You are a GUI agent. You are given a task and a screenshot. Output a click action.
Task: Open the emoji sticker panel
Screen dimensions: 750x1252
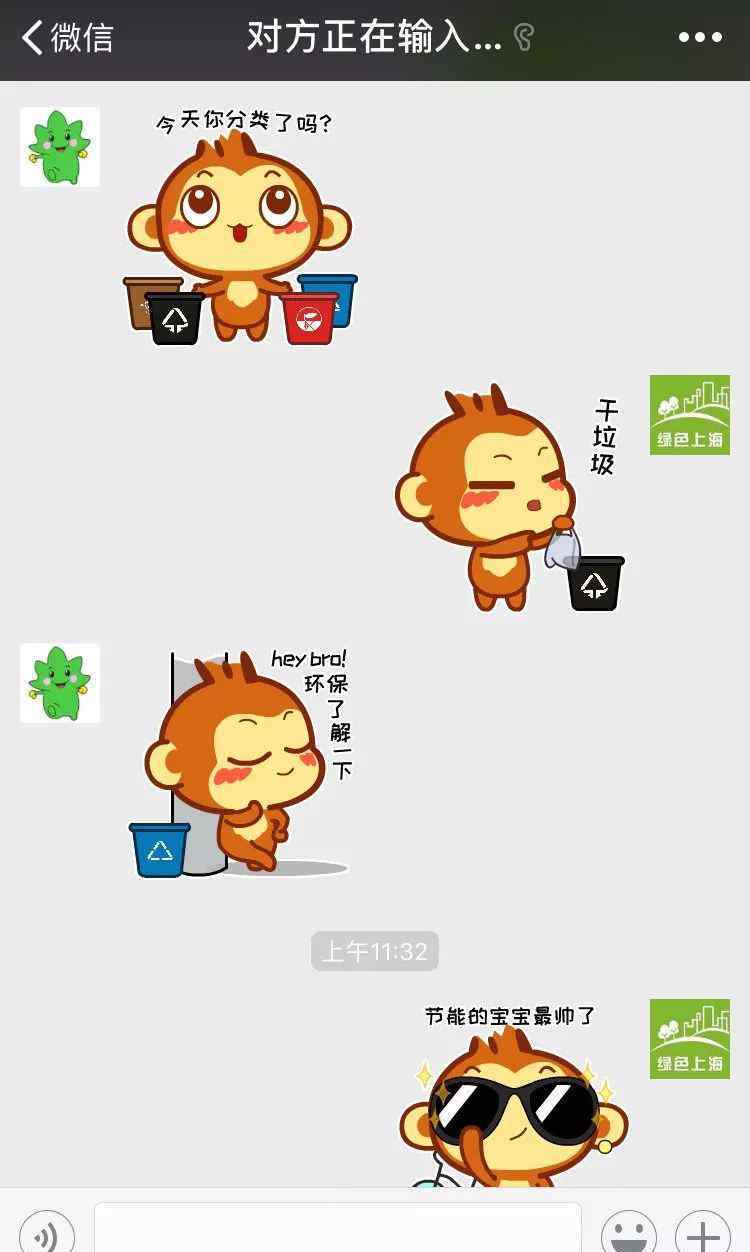pos(629,1232)
